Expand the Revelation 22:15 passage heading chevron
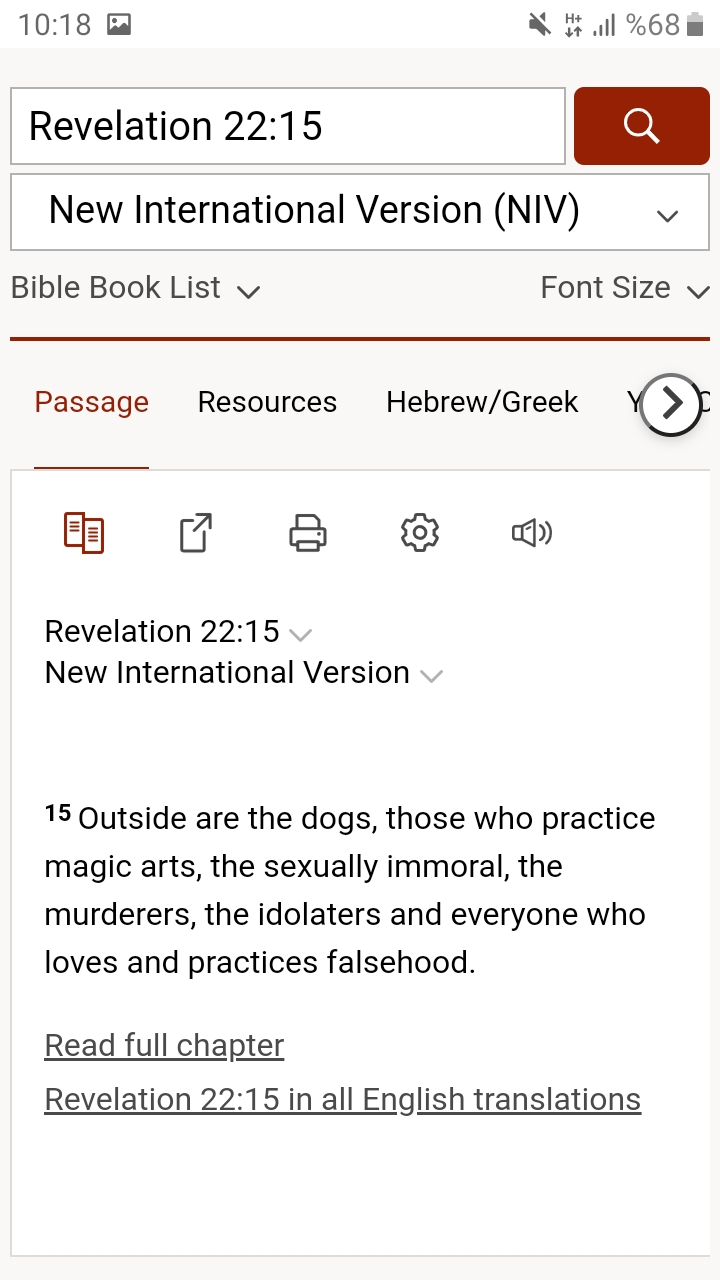The width and height of the screenshot is (720, 1280). coord(300,634)
